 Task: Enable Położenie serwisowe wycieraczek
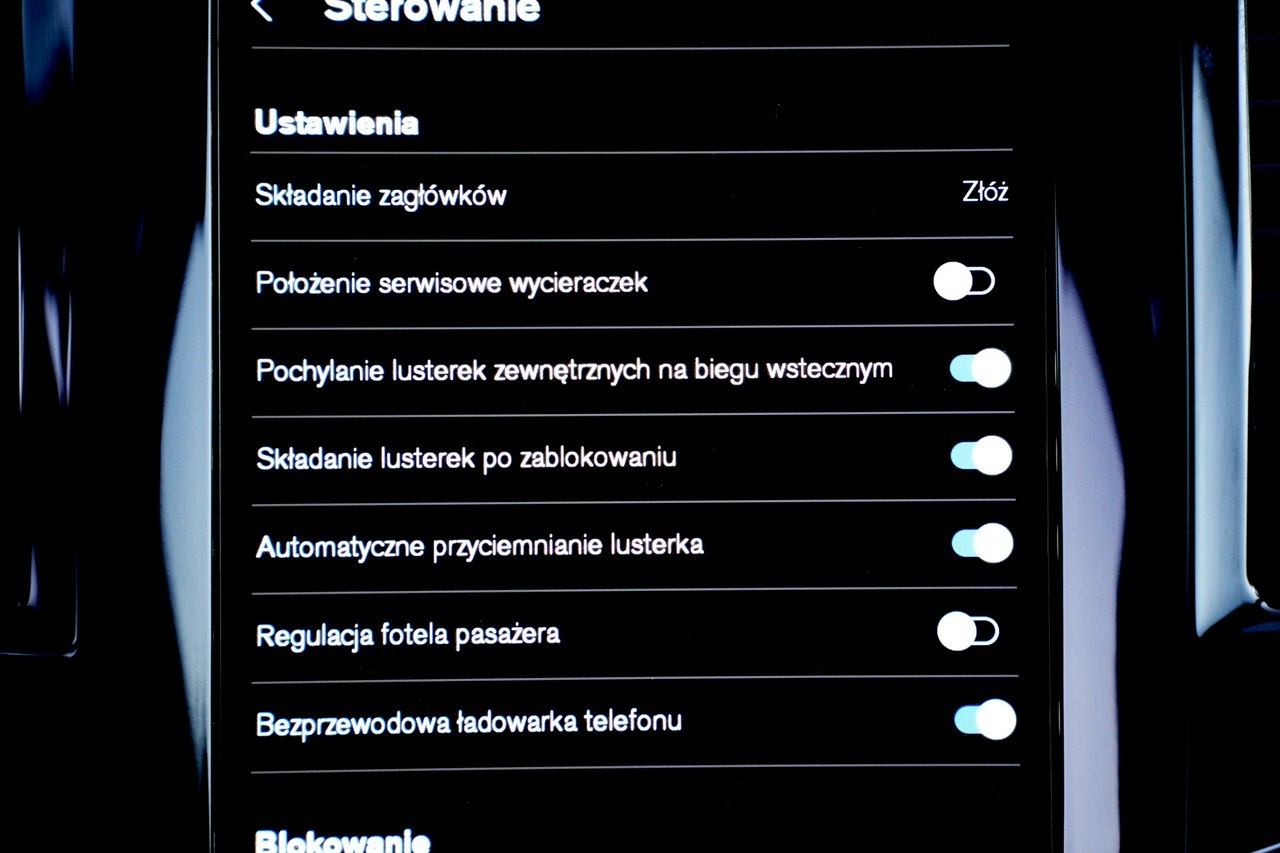(x=965, y=282)
